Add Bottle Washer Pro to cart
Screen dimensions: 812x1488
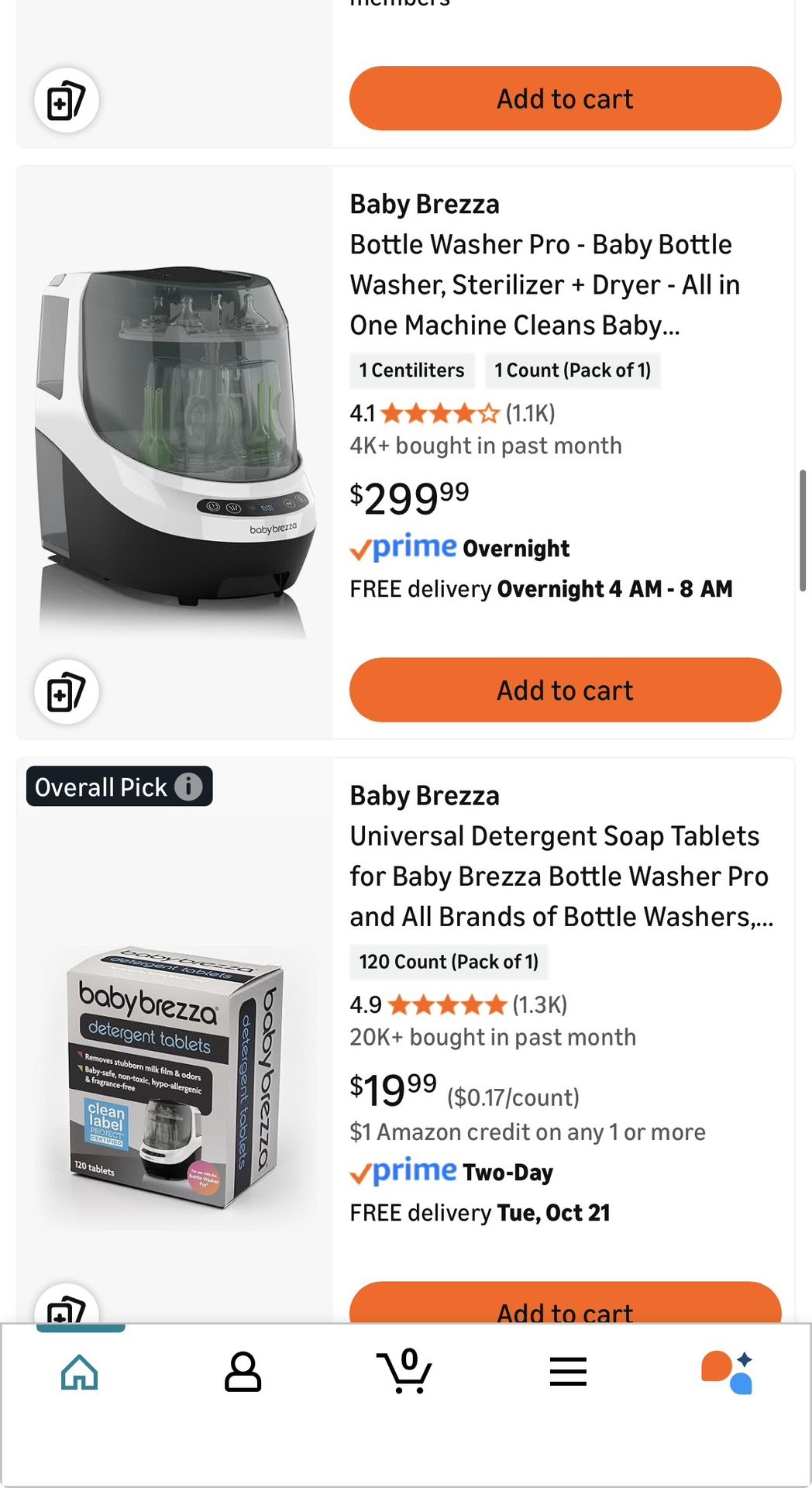tap(563, 691)
